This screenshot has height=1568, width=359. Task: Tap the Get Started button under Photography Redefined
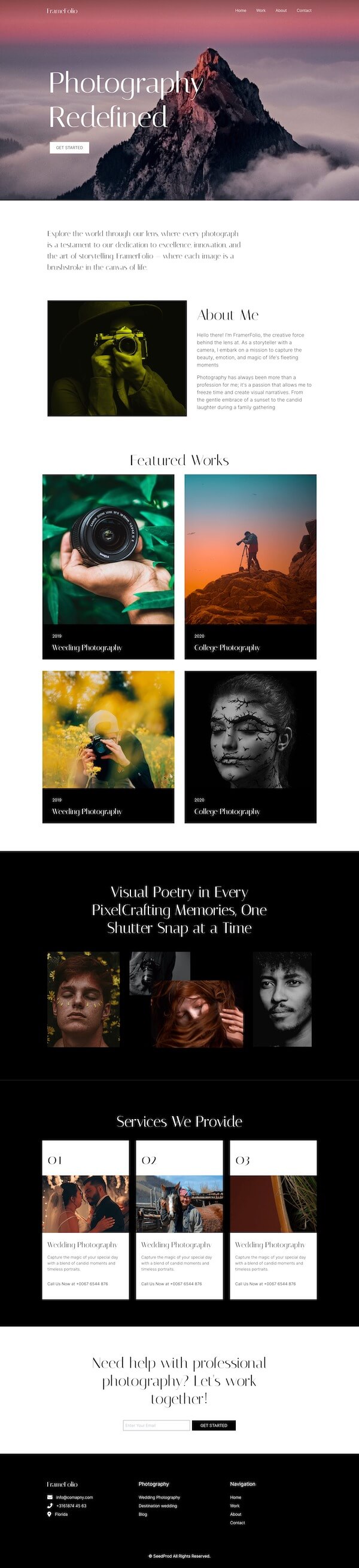[69, 147]
